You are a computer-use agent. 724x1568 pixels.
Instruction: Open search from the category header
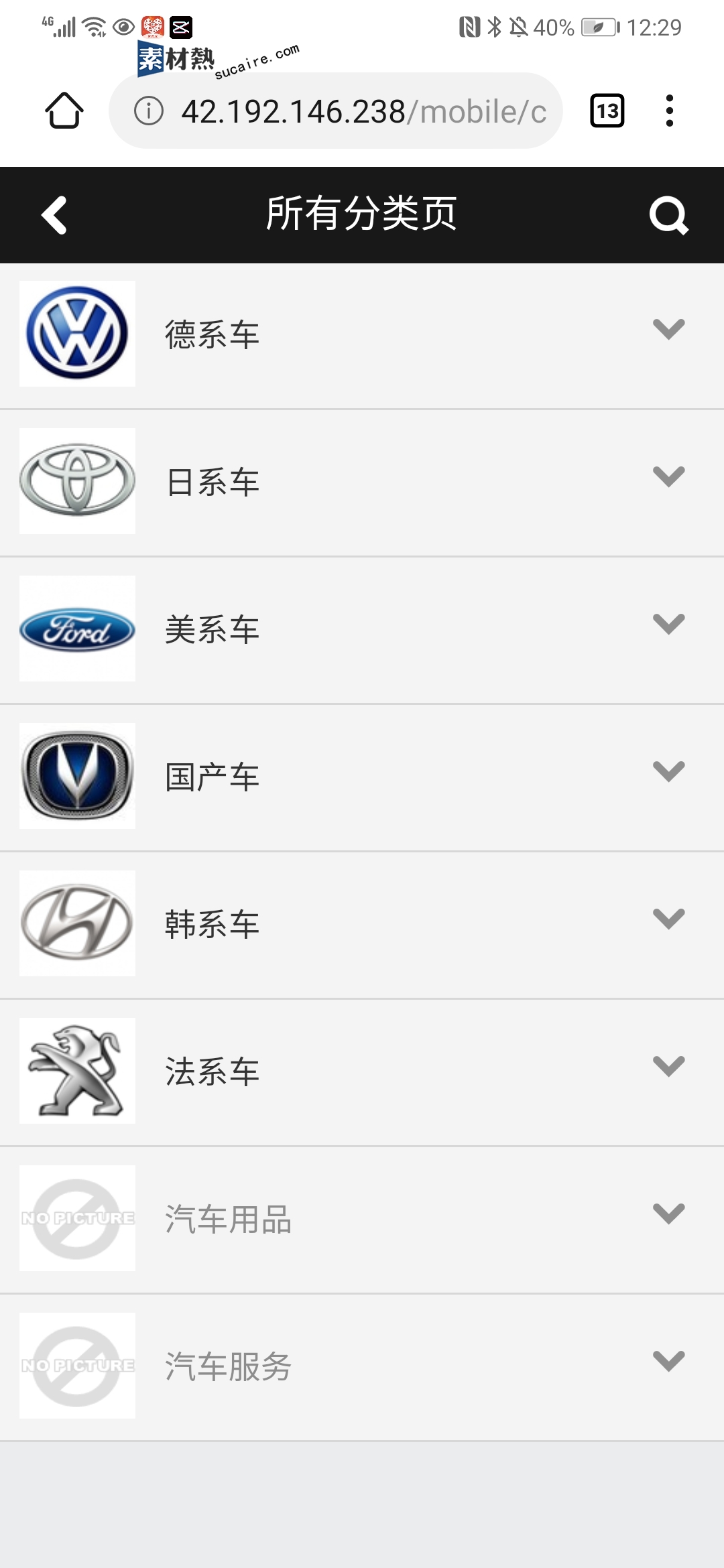(x=668, y=216)
